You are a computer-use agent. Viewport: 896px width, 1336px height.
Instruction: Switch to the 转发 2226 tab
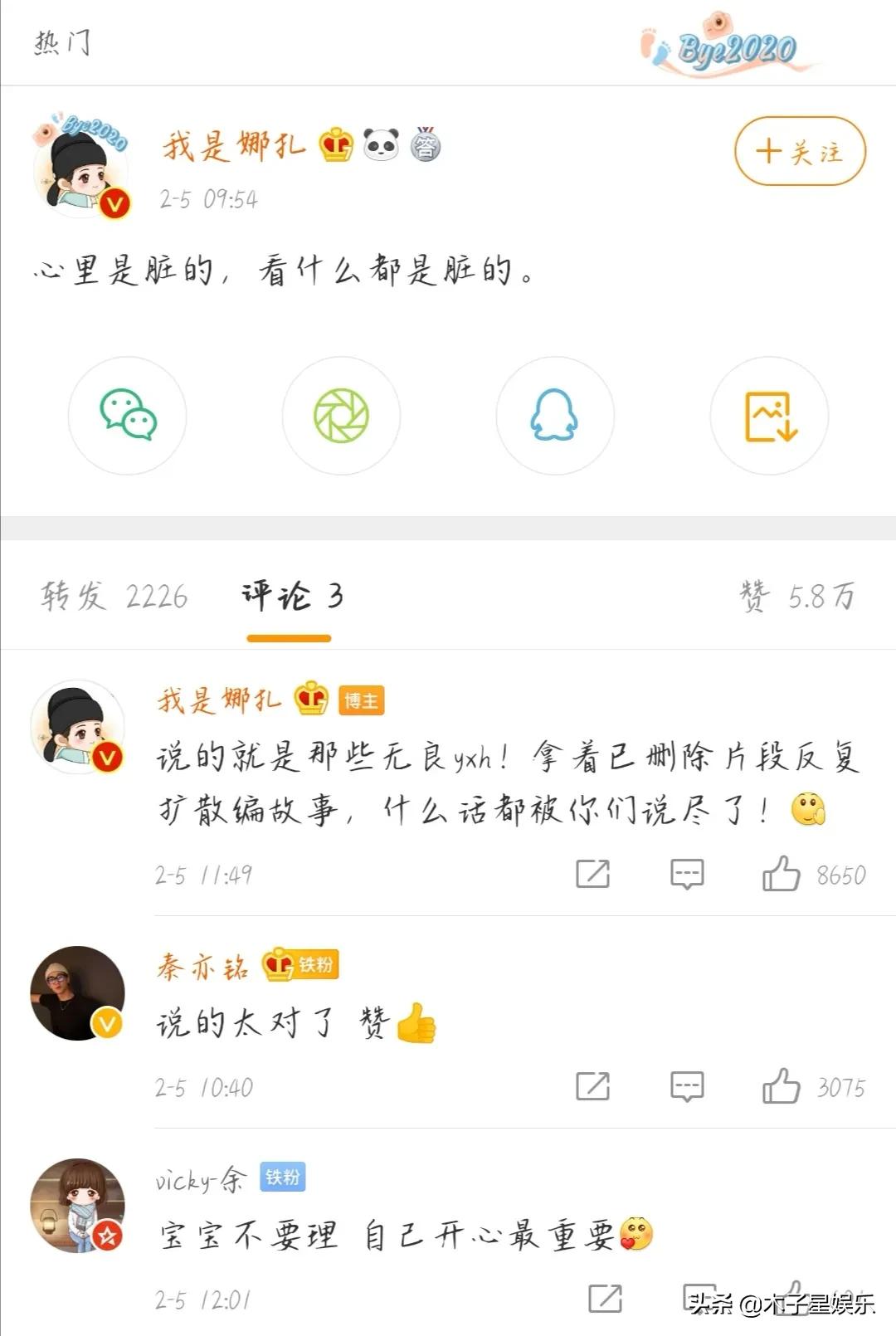114,596
